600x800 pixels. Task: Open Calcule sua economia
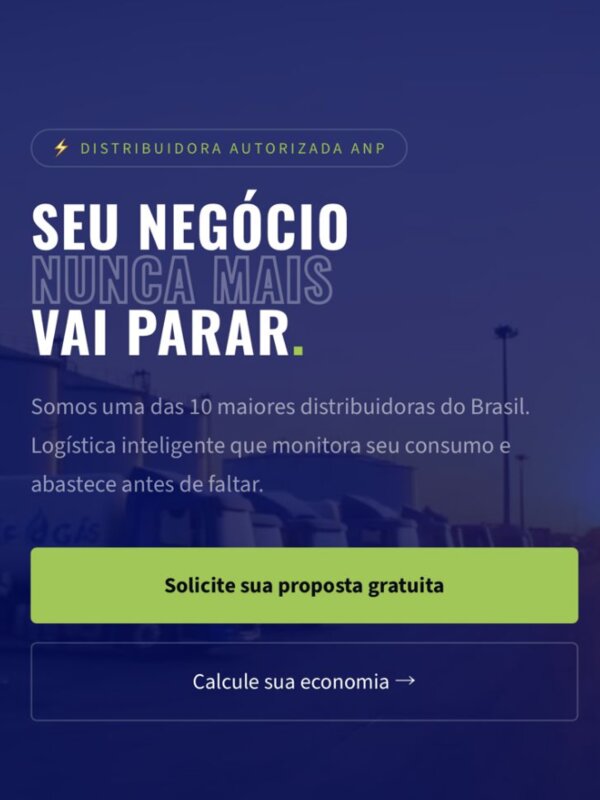point(304,682)
